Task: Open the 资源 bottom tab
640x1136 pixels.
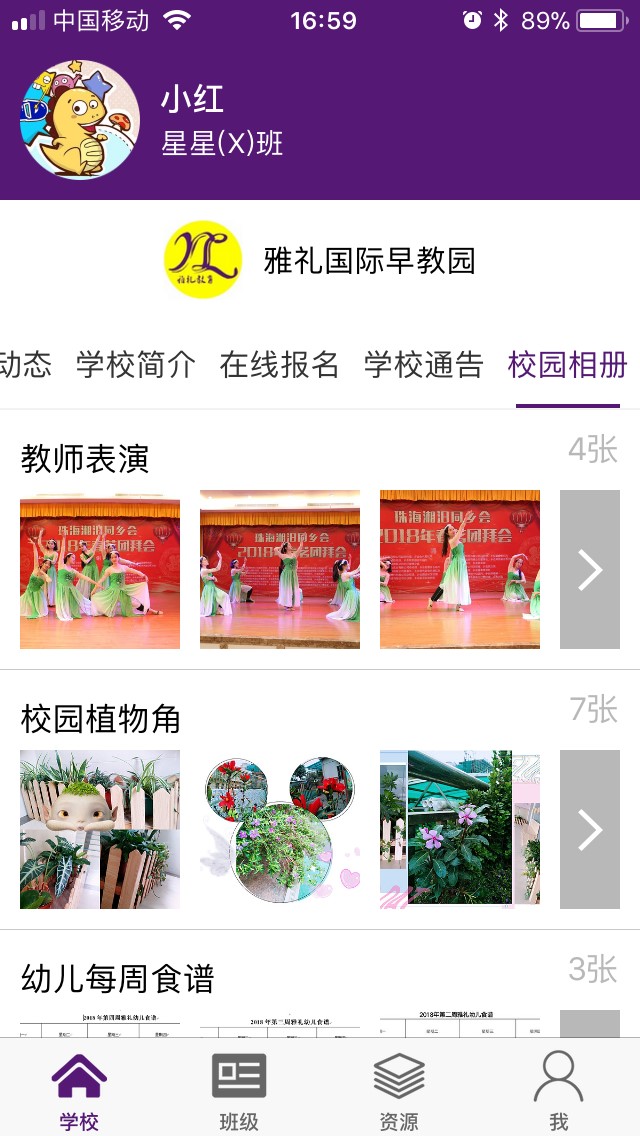Action: [x=399, y=1090]
